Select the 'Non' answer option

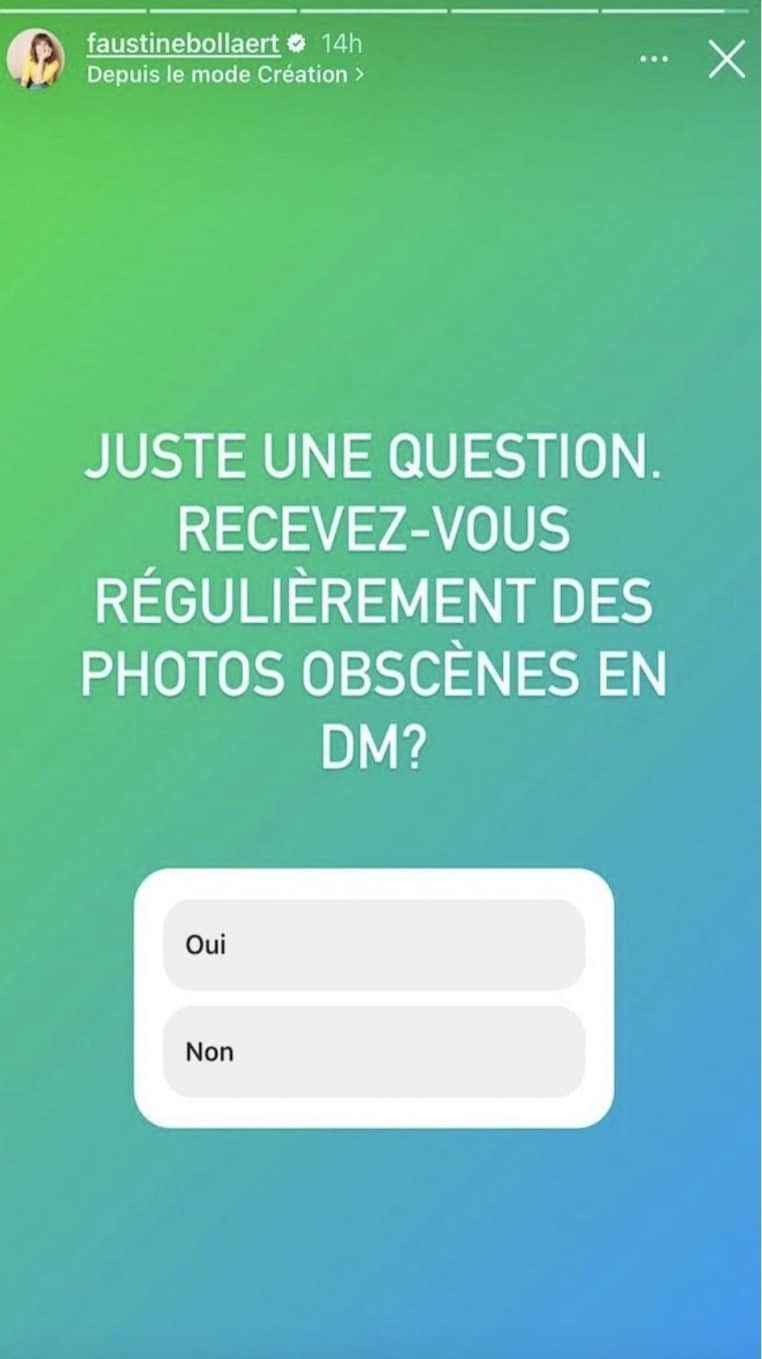coord(372,1051)
